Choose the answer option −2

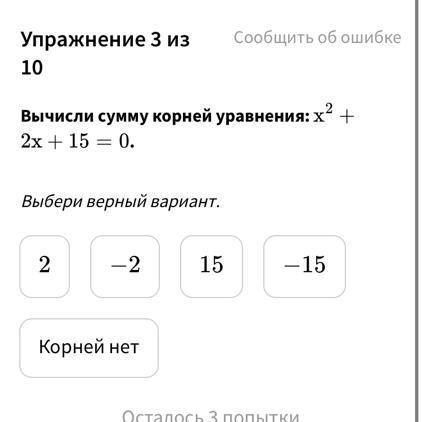click(x=125, y=266)
